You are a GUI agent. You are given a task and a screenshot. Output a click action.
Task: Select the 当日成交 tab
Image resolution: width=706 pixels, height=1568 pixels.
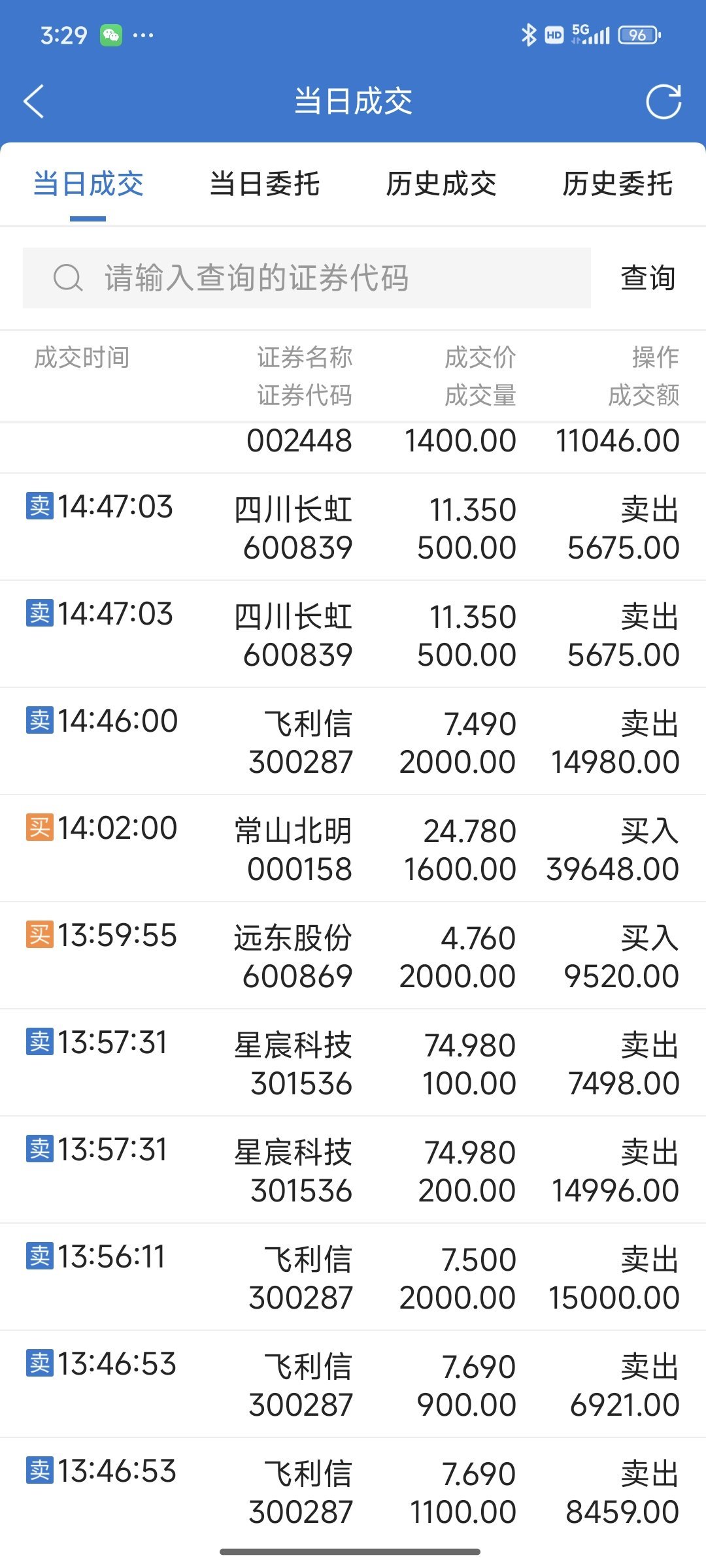[x=88, y=184]
